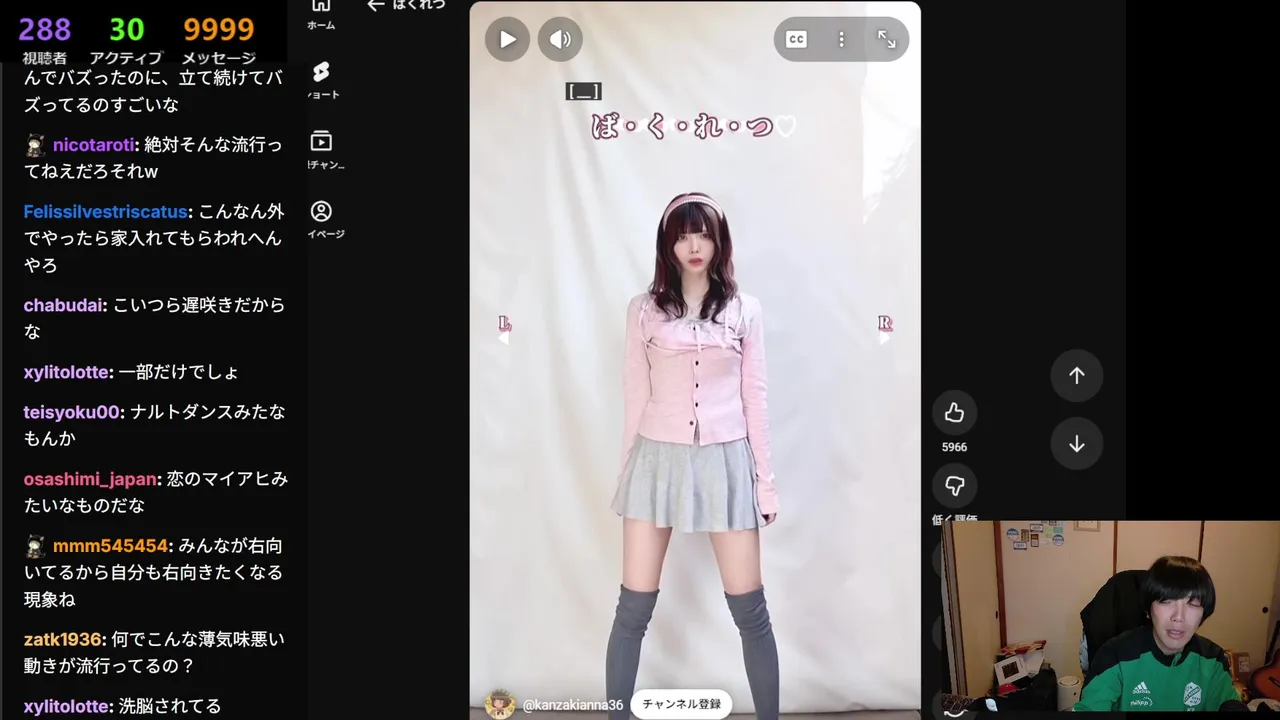Open the @kanzakianna36 channel
This screenshot has width=1280, height=720.
(572, 705)
